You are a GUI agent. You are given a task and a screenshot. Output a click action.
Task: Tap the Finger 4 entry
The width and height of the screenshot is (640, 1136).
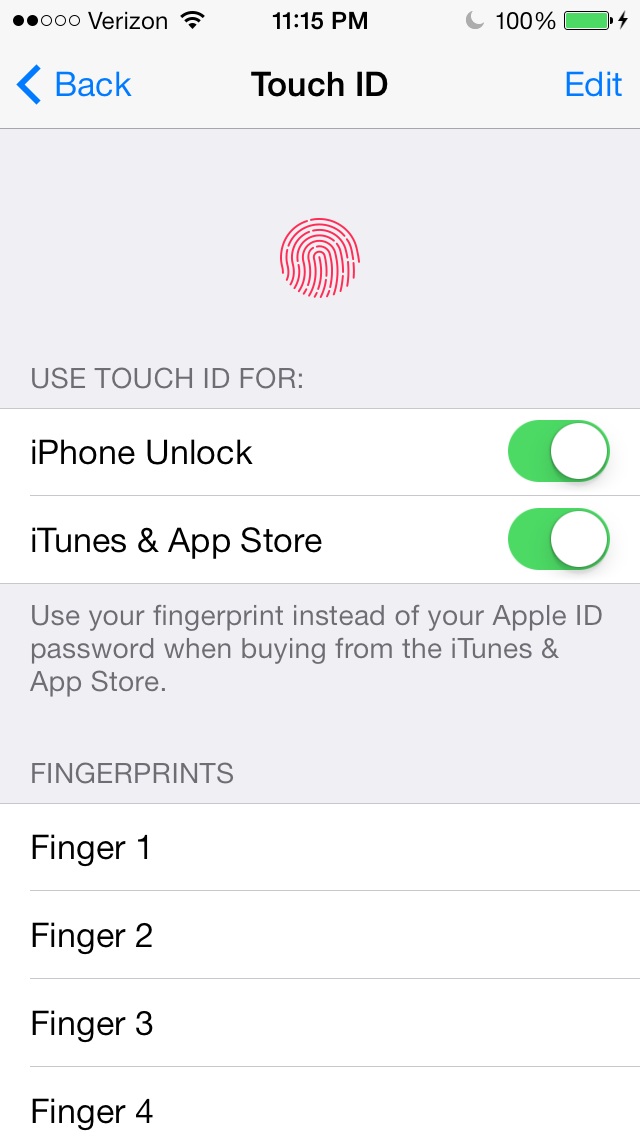tap(320, 1102)
